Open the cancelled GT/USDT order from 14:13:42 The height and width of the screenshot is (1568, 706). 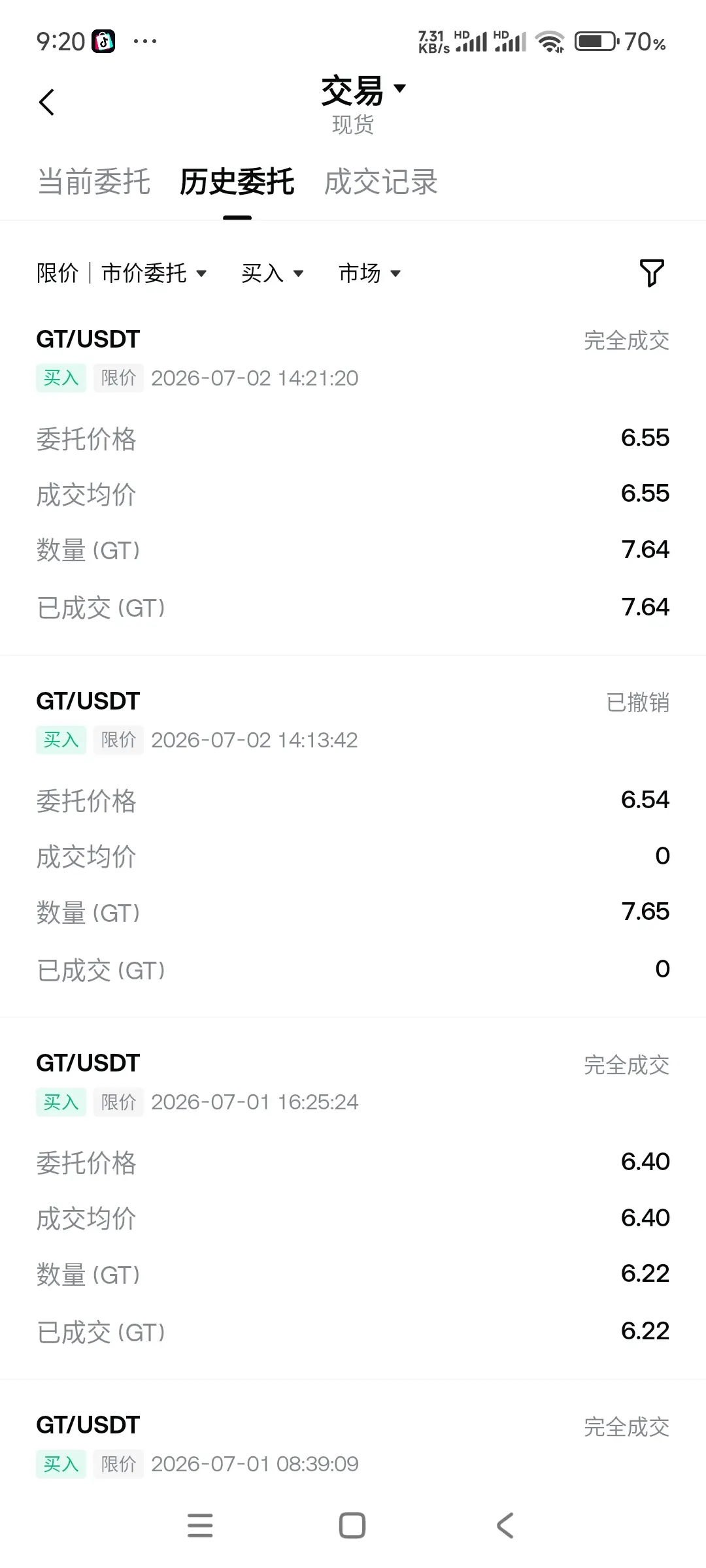pos(353,836)
